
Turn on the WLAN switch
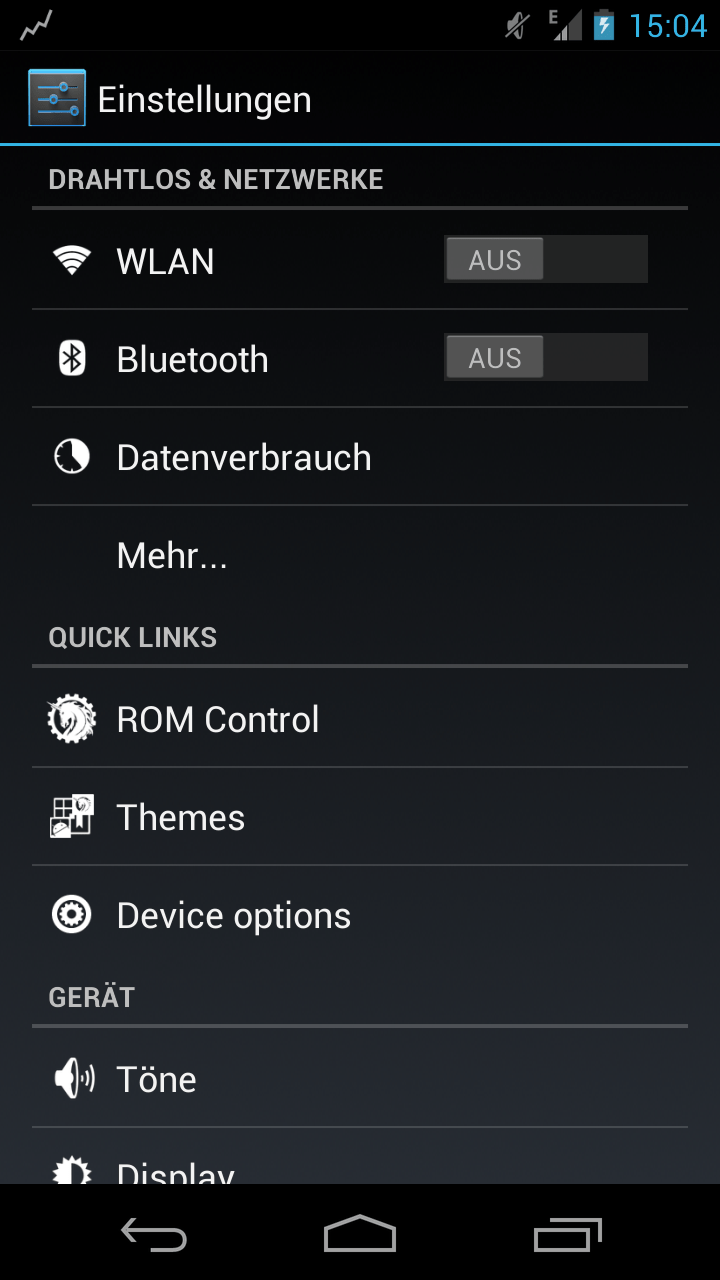(546, 260)
